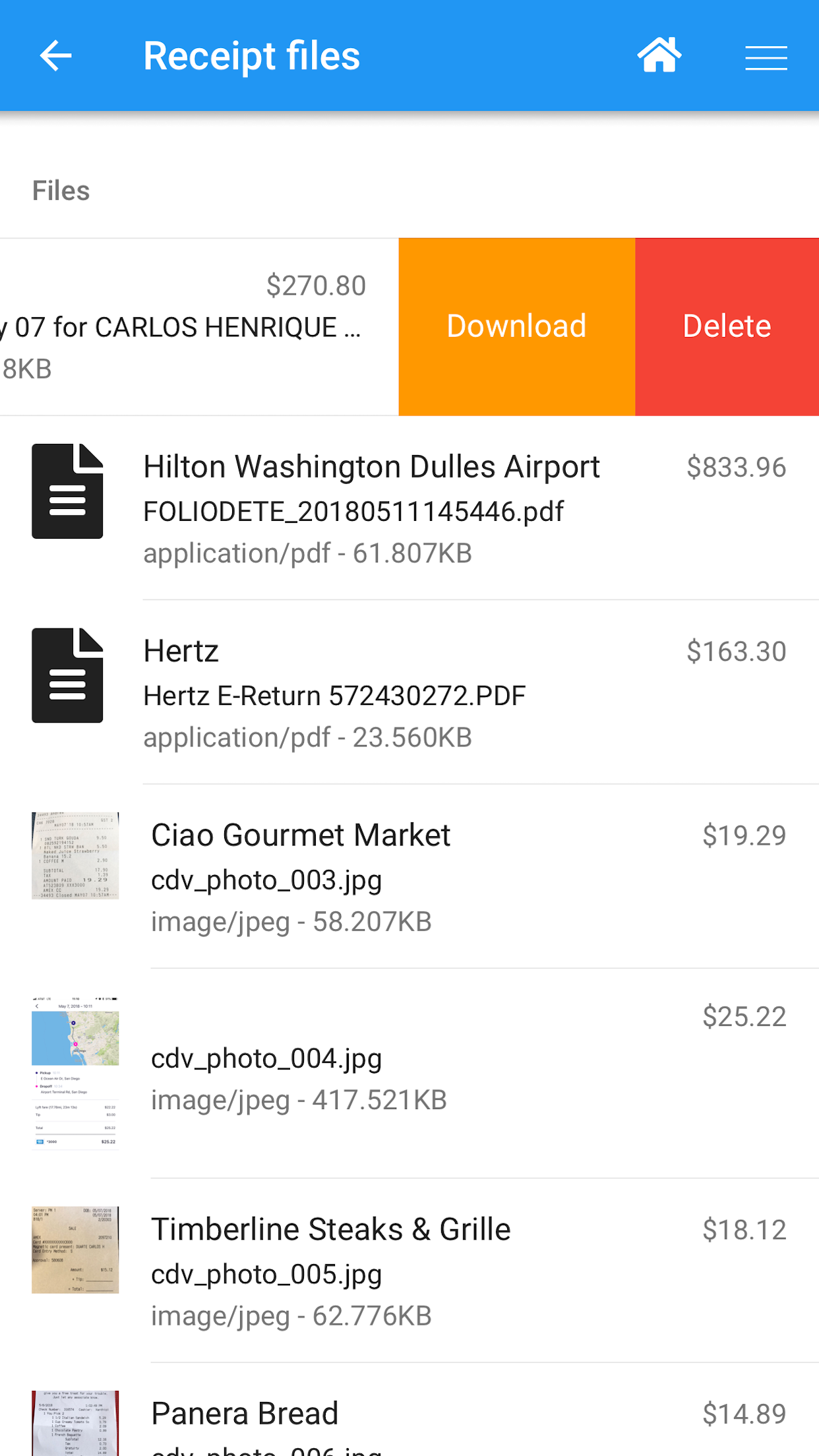Open the hamburger menu

click(x=766, y=57)
